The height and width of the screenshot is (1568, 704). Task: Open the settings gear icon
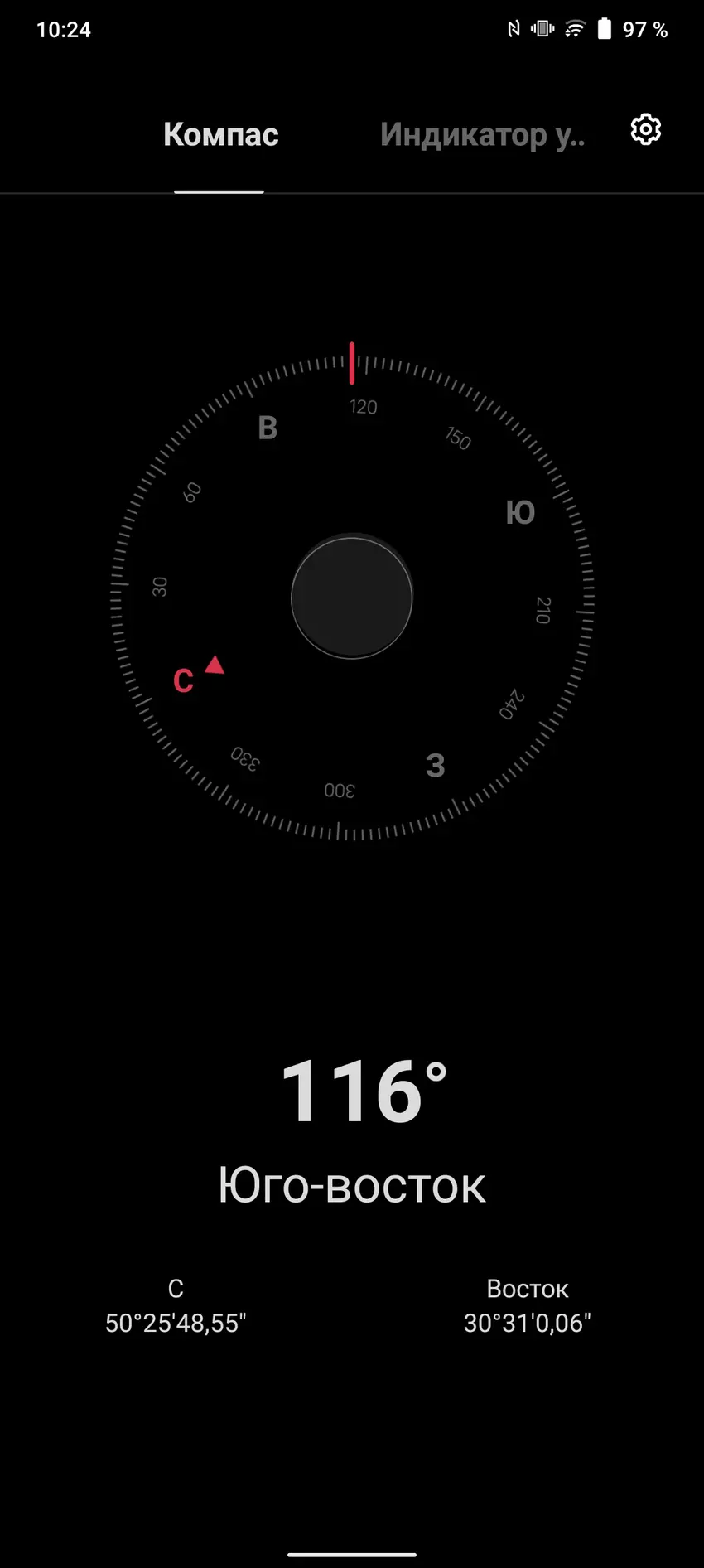645,130
